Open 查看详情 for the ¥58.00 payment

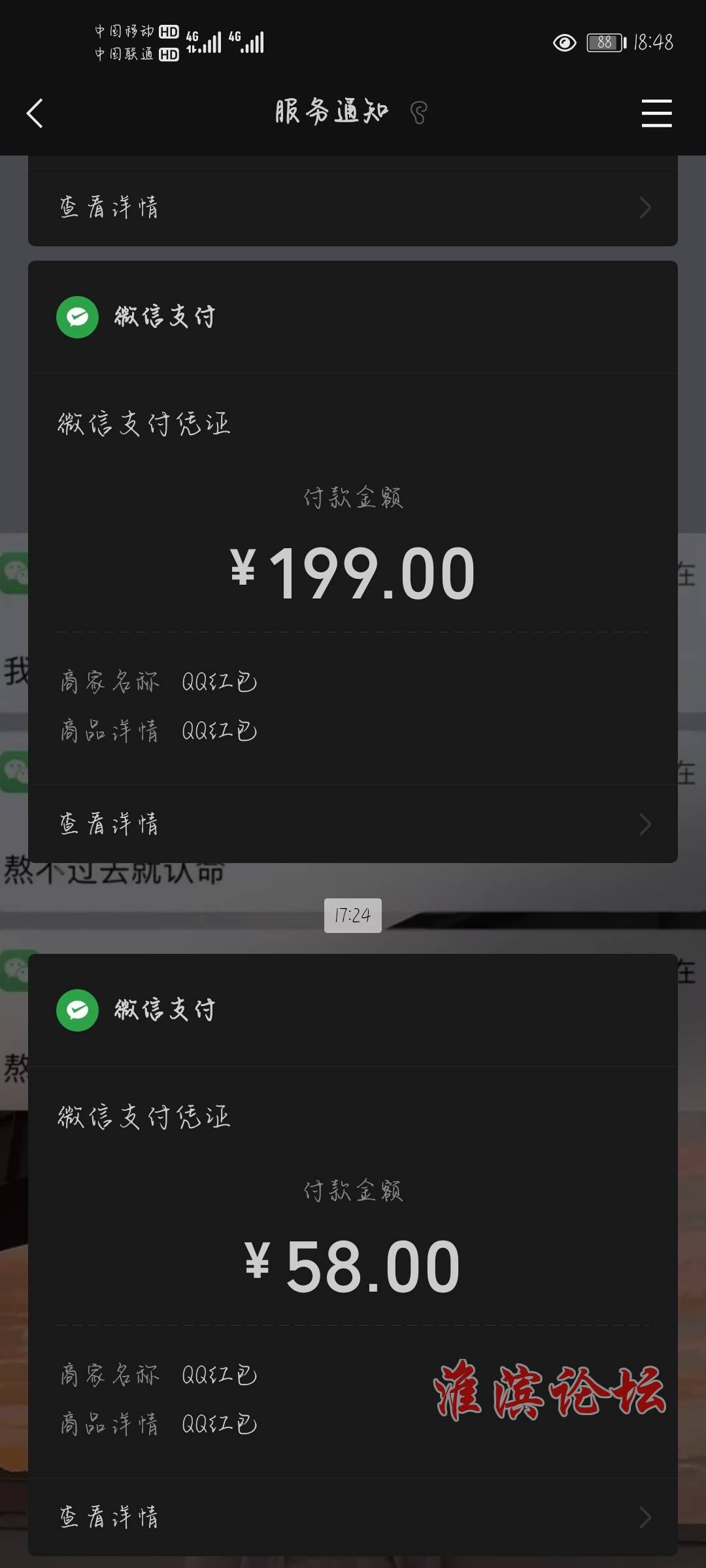pyautogui.click(x=352, y=1517)
